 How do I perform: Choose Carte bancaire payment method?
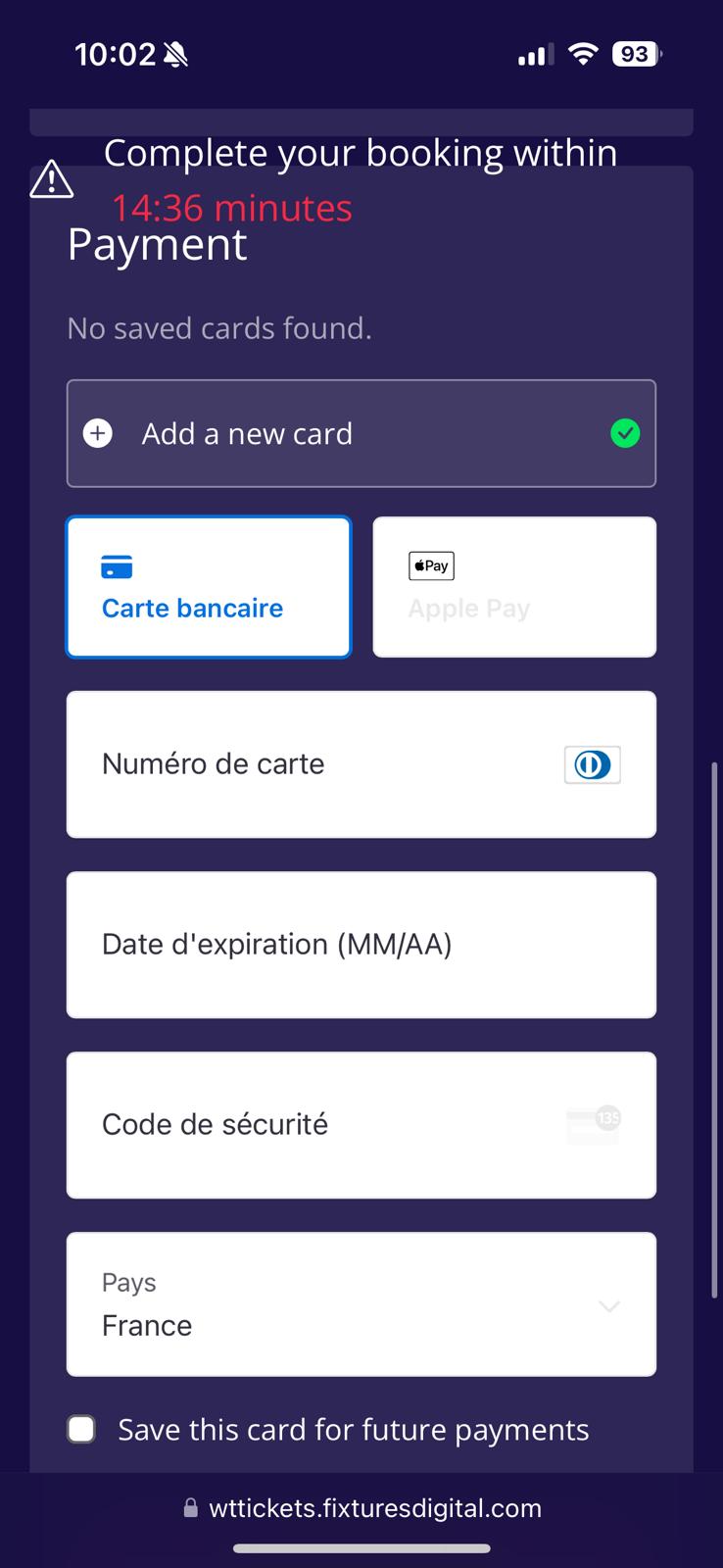point(208,587)
